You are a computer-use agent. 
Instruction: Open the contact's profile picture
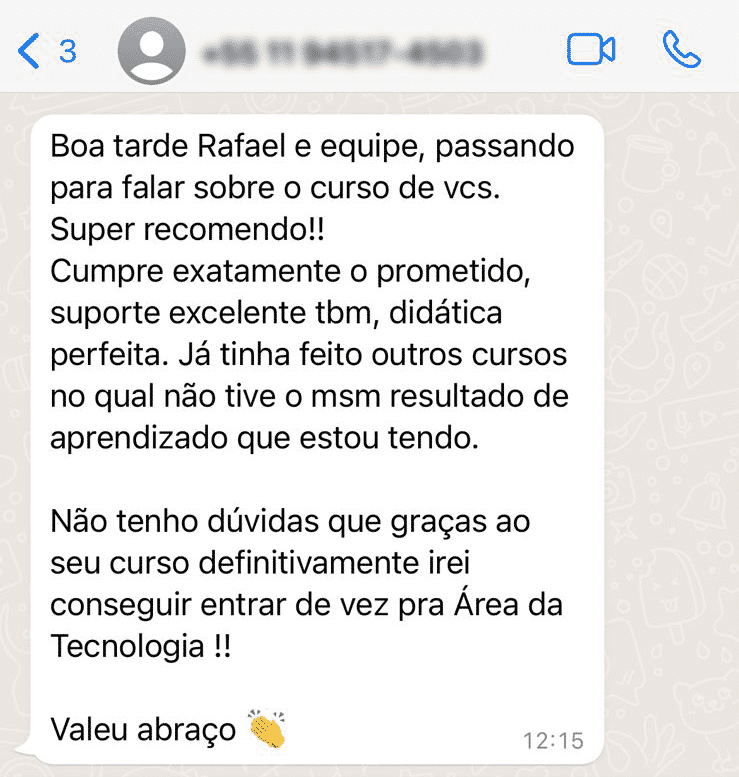click(151, 51)
